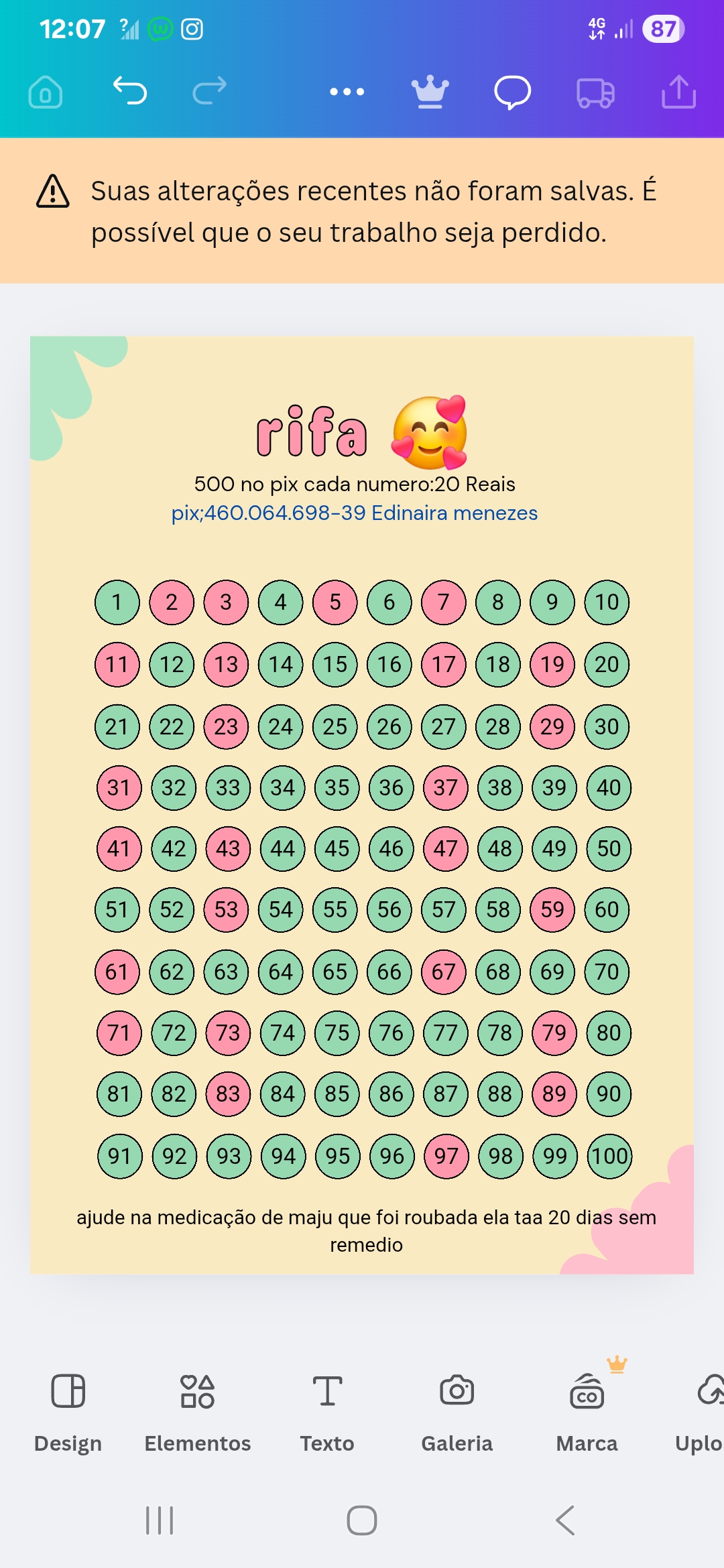
Task: Open the comments bubble
Action: 512,92
